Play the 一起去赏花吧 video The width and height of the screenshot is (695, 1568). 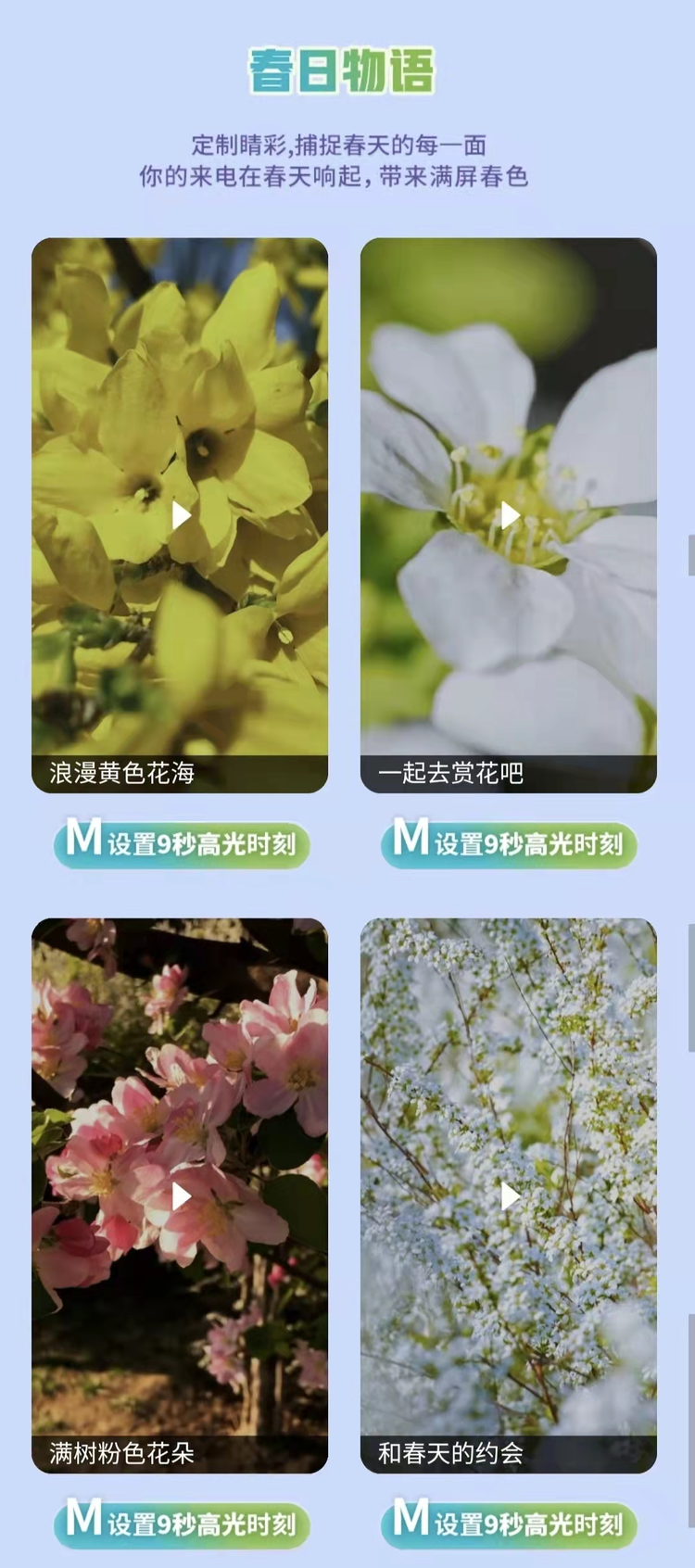[510, 515]
